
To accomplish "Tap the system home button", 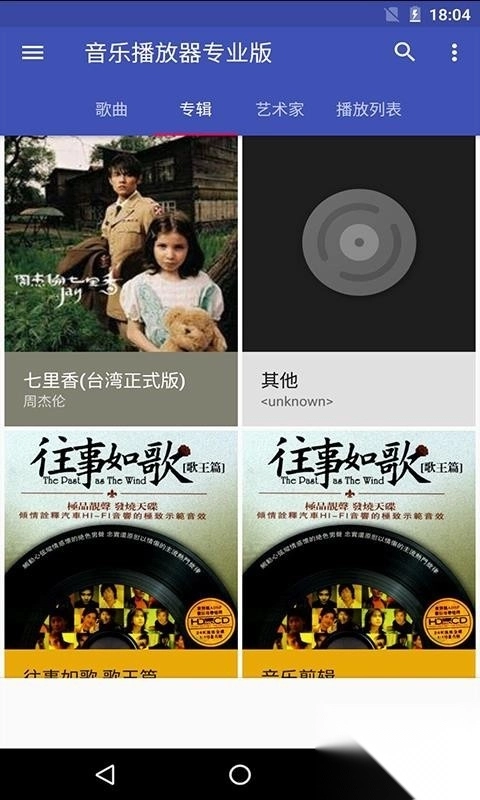I will click(240, 774).
